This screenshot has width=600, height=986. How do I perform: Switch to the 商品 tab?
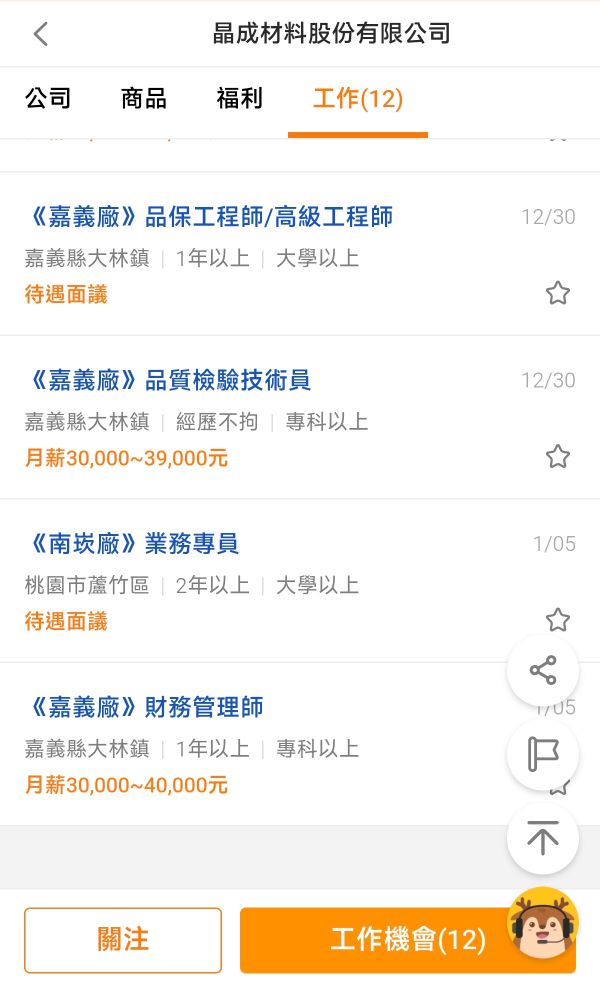click(143, 98)
